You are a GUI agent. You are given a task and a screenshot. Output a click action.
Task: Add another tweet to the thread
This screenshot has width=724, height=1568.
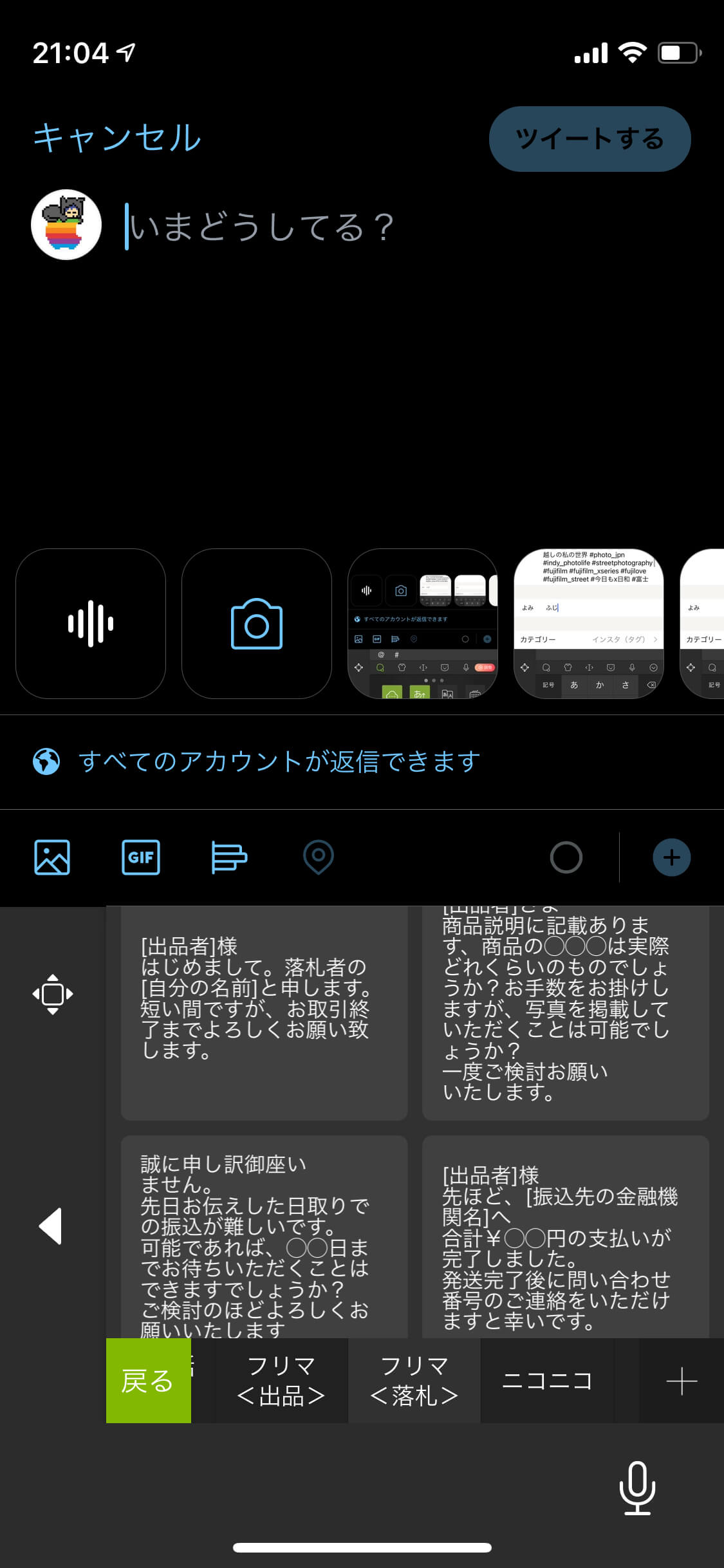pyautogui.click(x=672, y=857)
